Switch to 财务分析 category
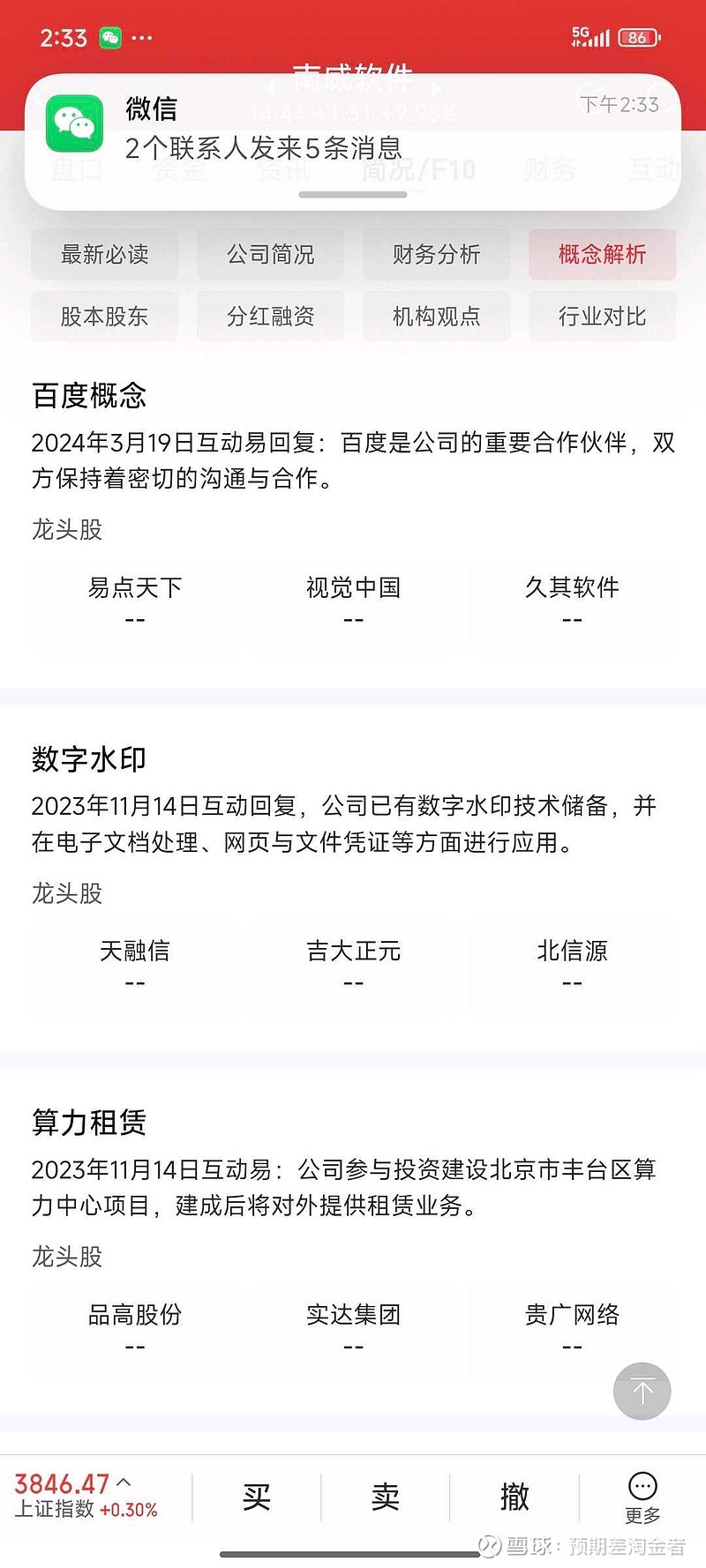The image size is (706, 1568). pyautogui.click(x=436, y=254)
